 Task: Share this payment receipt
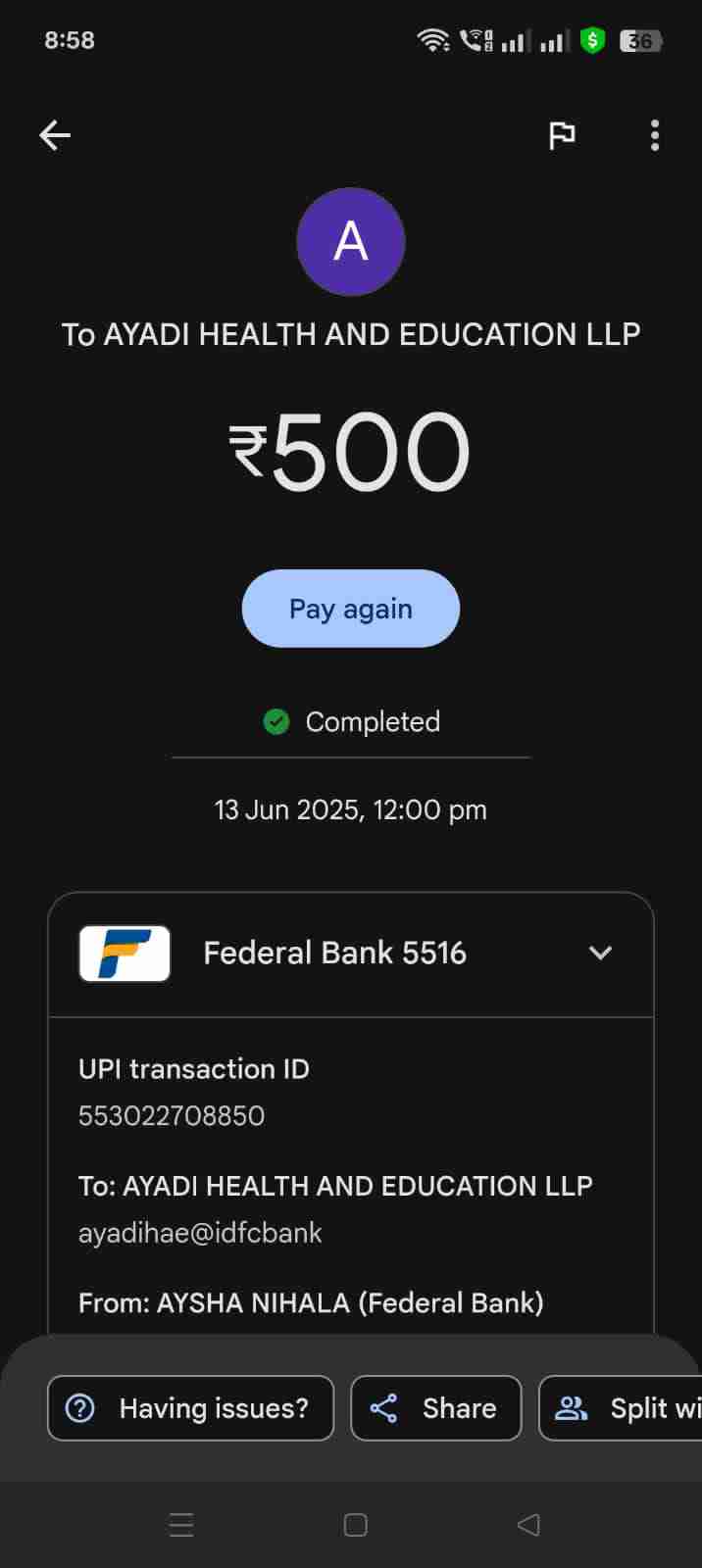pyautogui.click(x=435, y=1408)
